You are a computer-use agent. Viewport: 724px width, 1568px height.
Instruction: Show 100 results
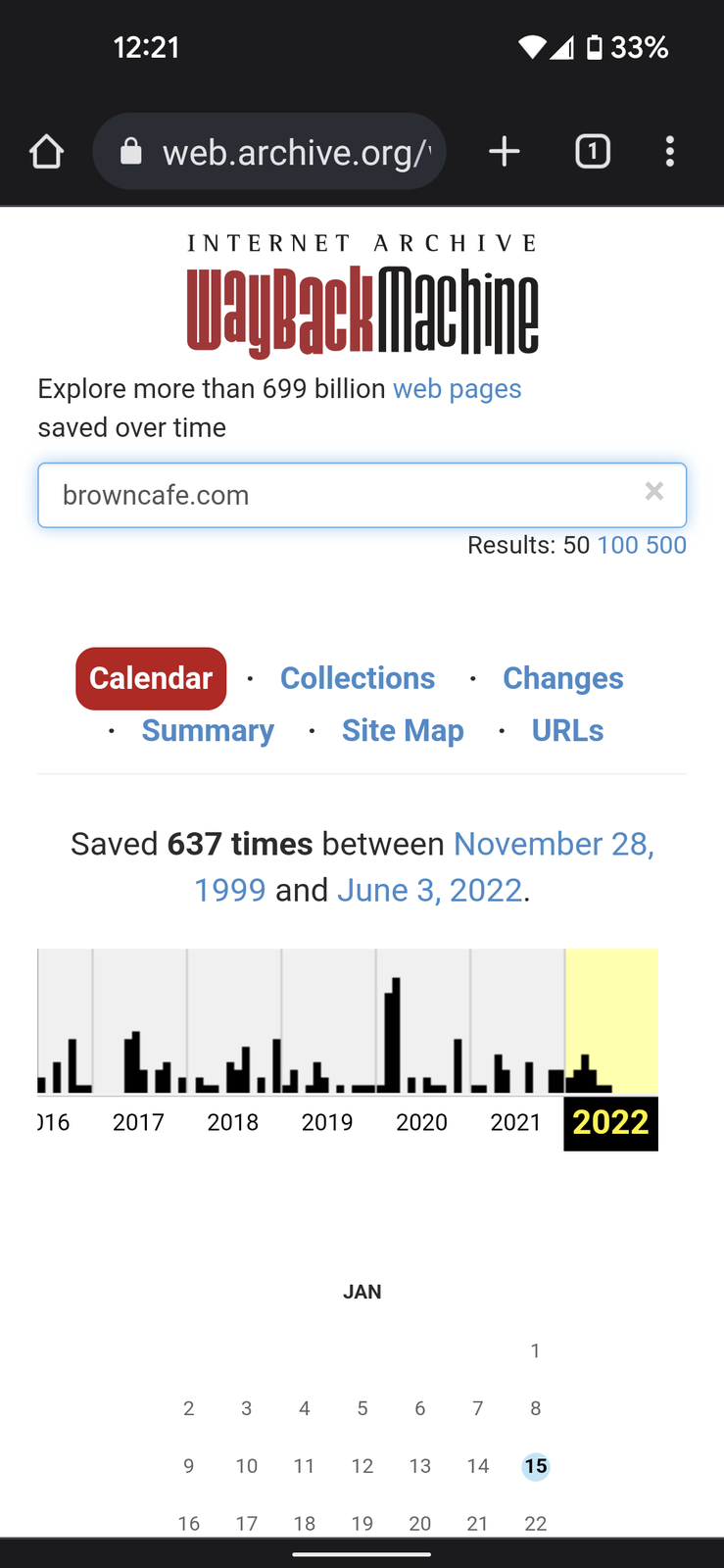[617, 545]
